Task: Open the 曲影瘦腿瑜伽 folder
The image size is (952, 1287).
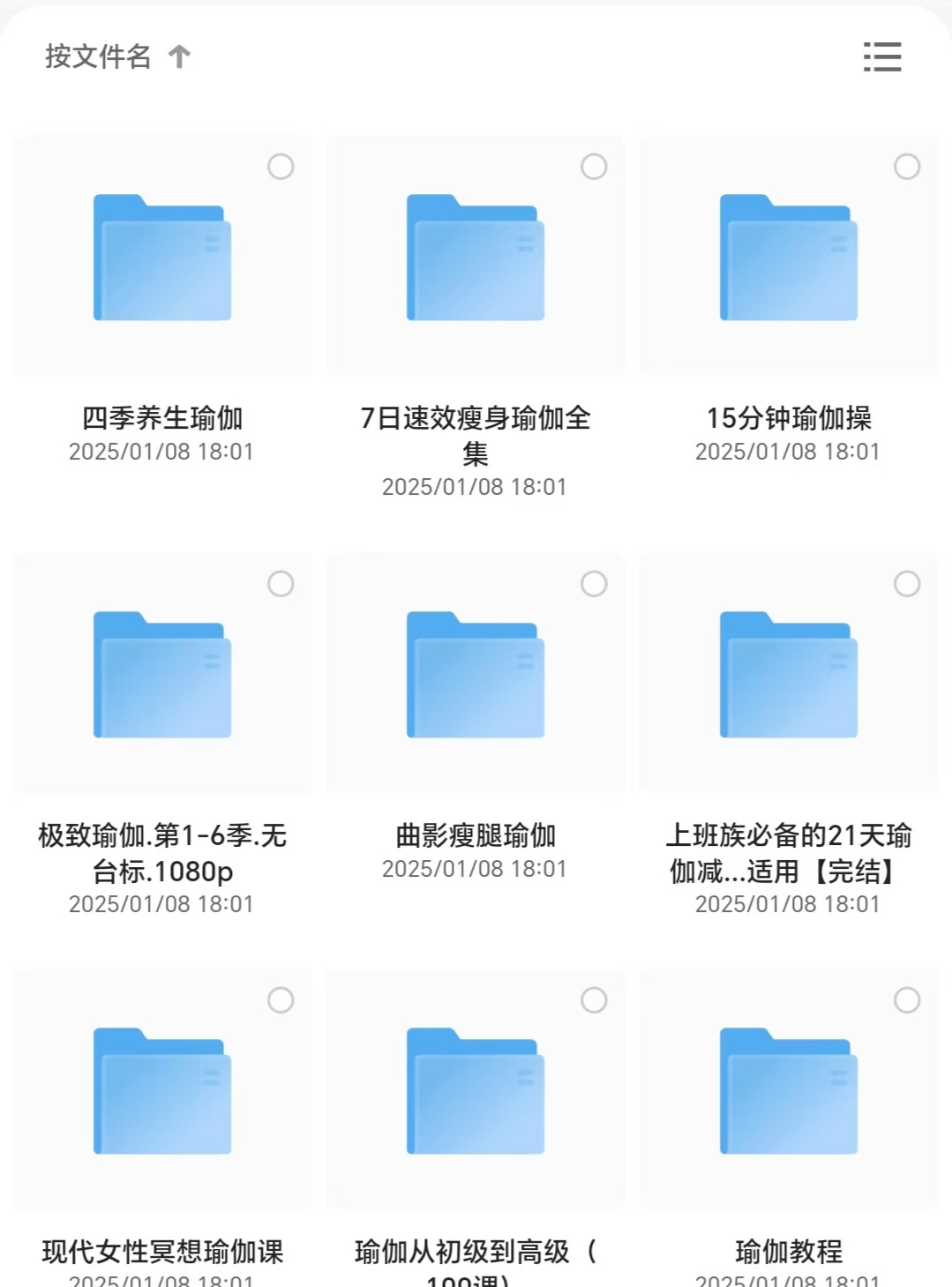Action: click(x=476, y=675)
